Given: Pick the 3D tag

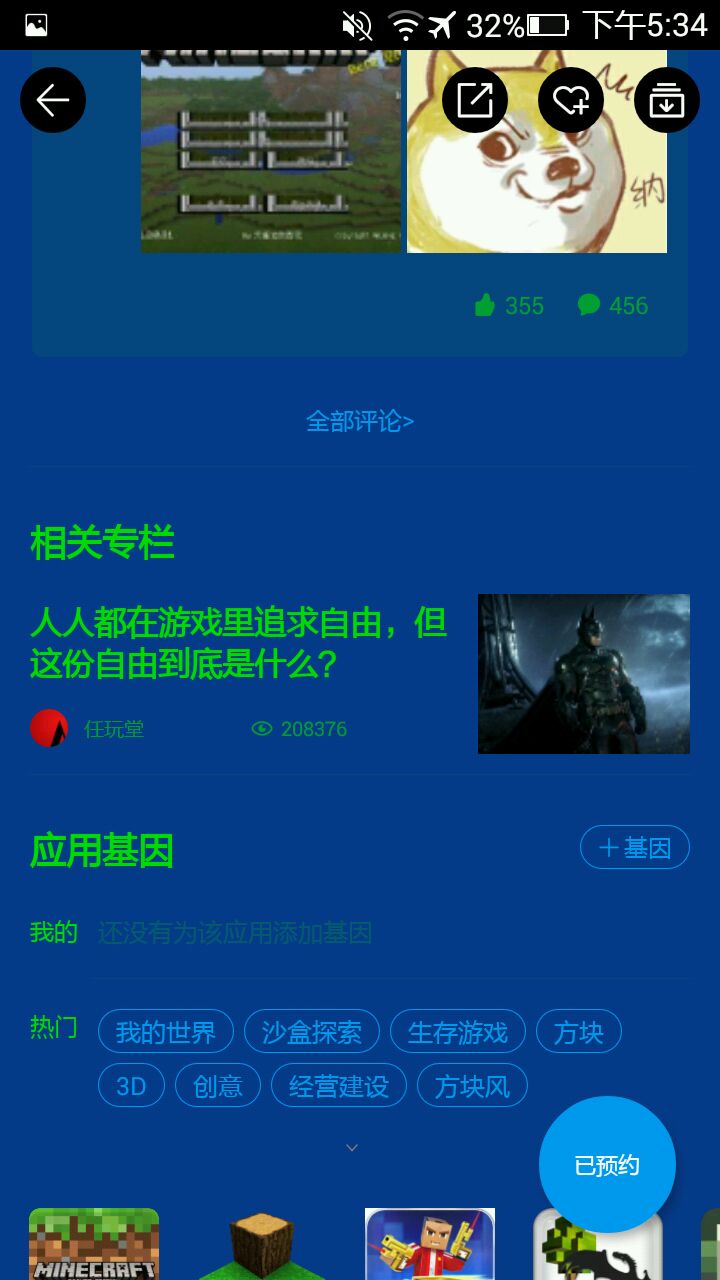Looking at the screenshot, I should 131,1086.
